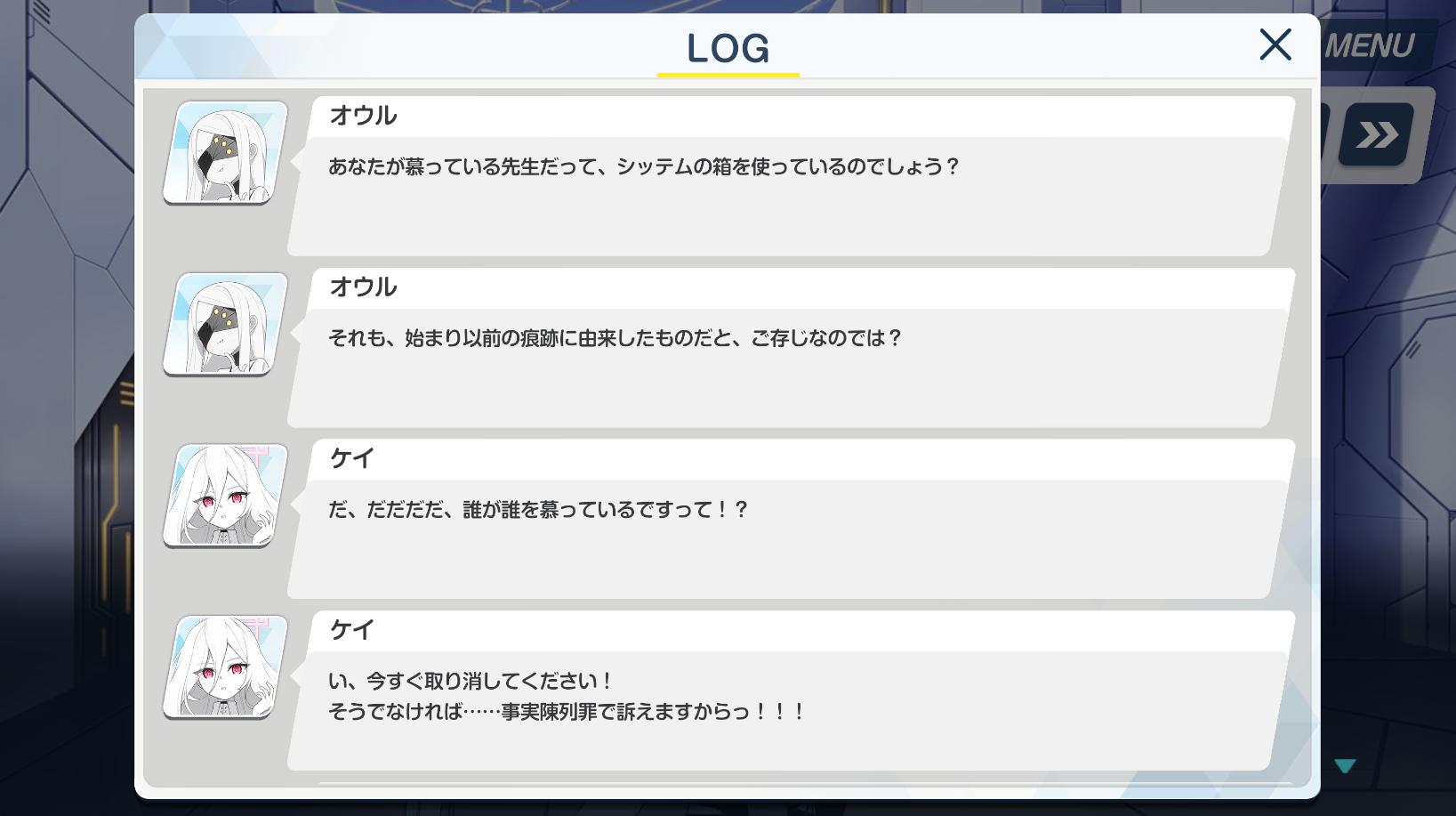Close the LOG dialog

tap(1275, 44)
